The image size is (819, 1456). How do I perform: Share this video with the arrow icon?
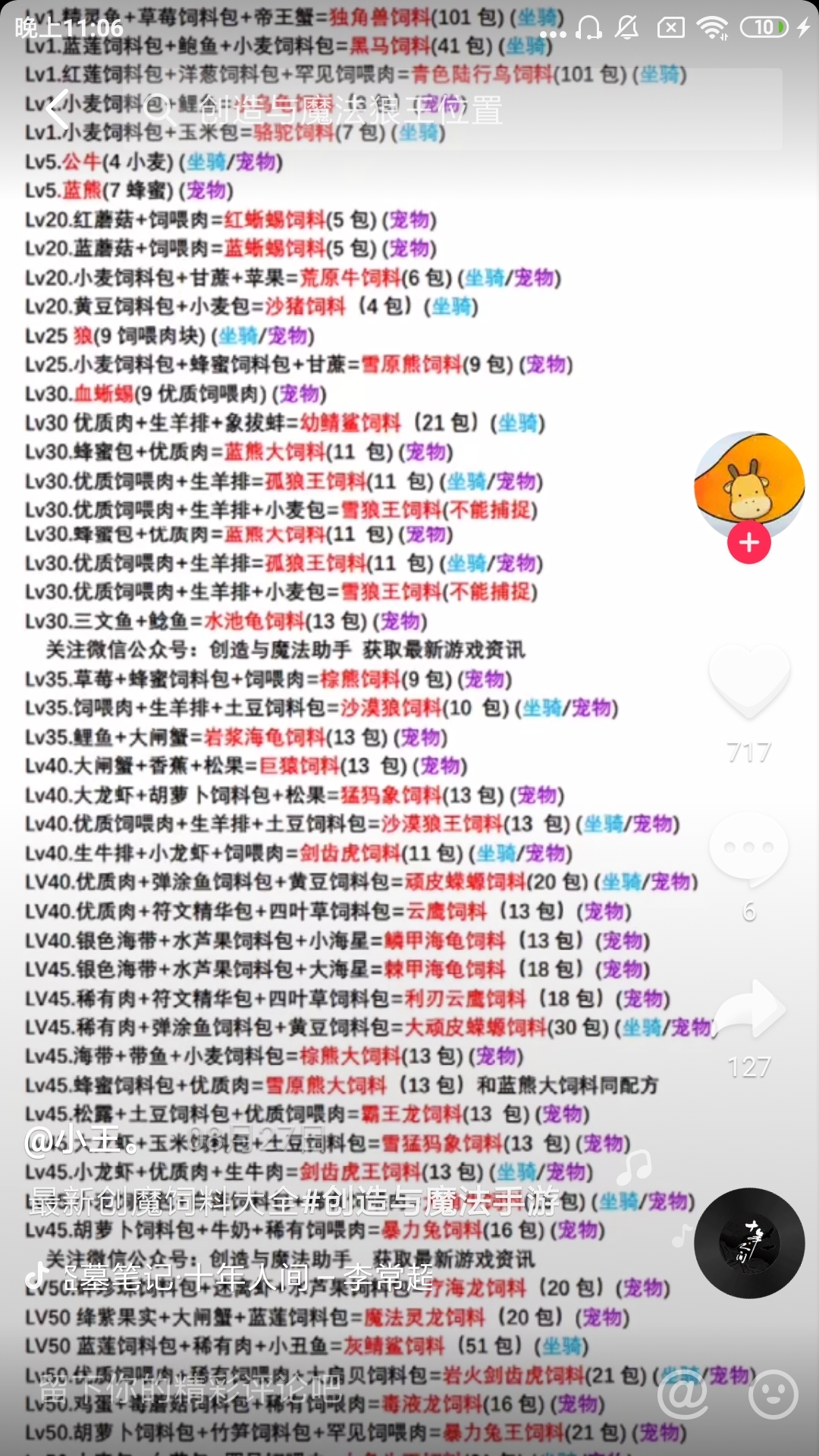[749, 1009]
